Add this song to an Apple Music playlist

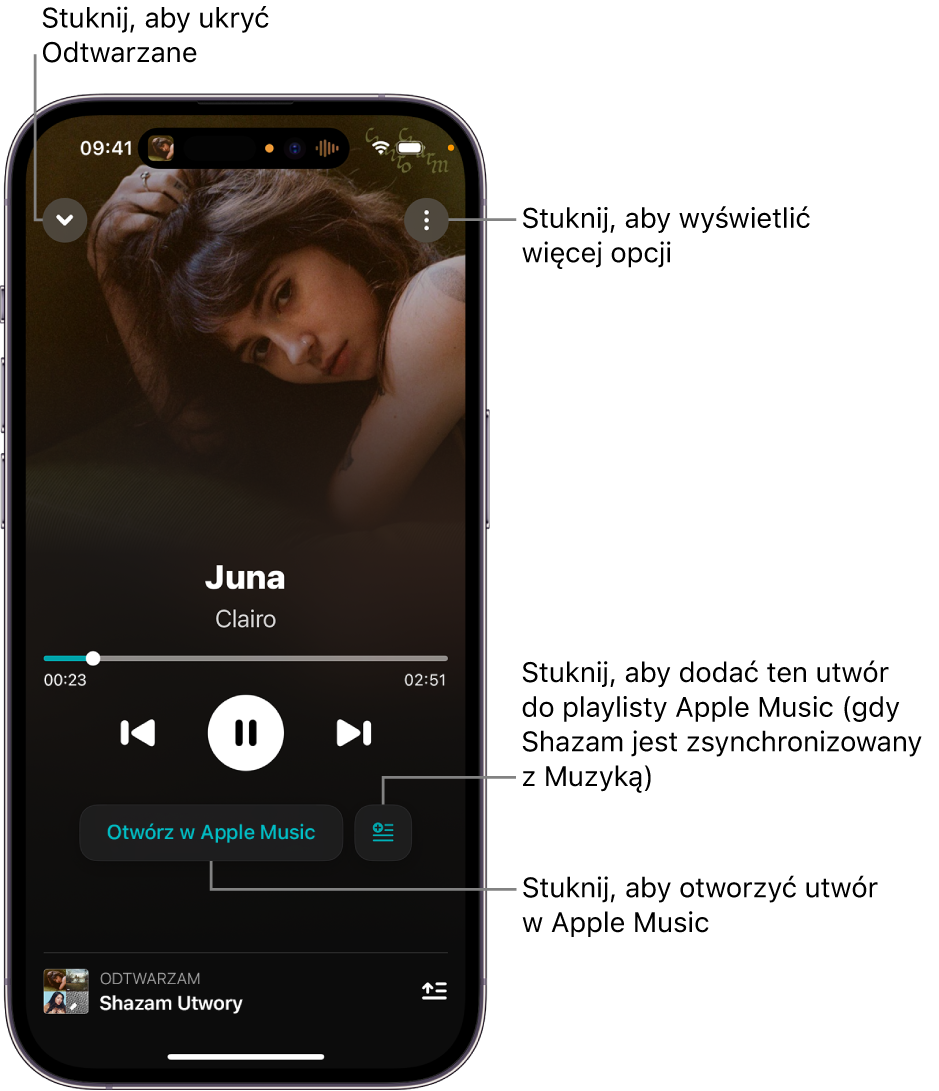point(383,832)
